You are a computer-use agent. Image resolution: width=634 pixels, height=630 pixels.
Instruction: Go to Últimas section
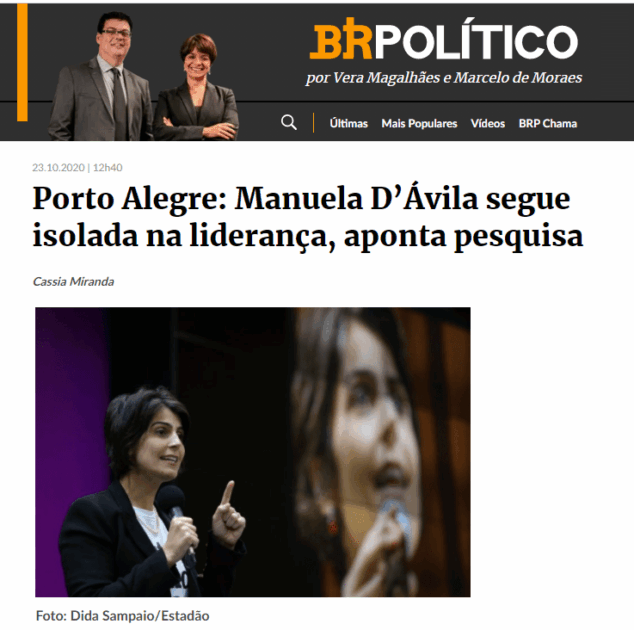(x=348, y=124)
